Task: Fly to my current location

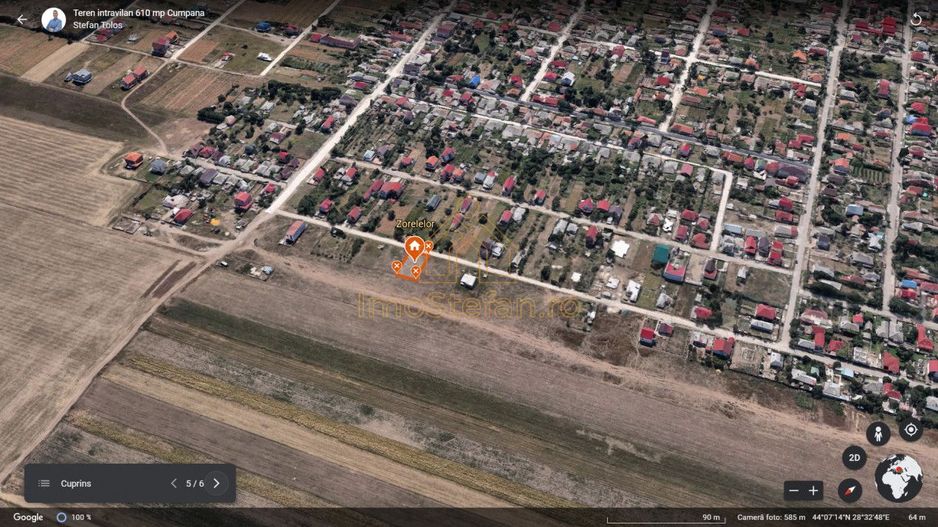Action: coord(910,430)
